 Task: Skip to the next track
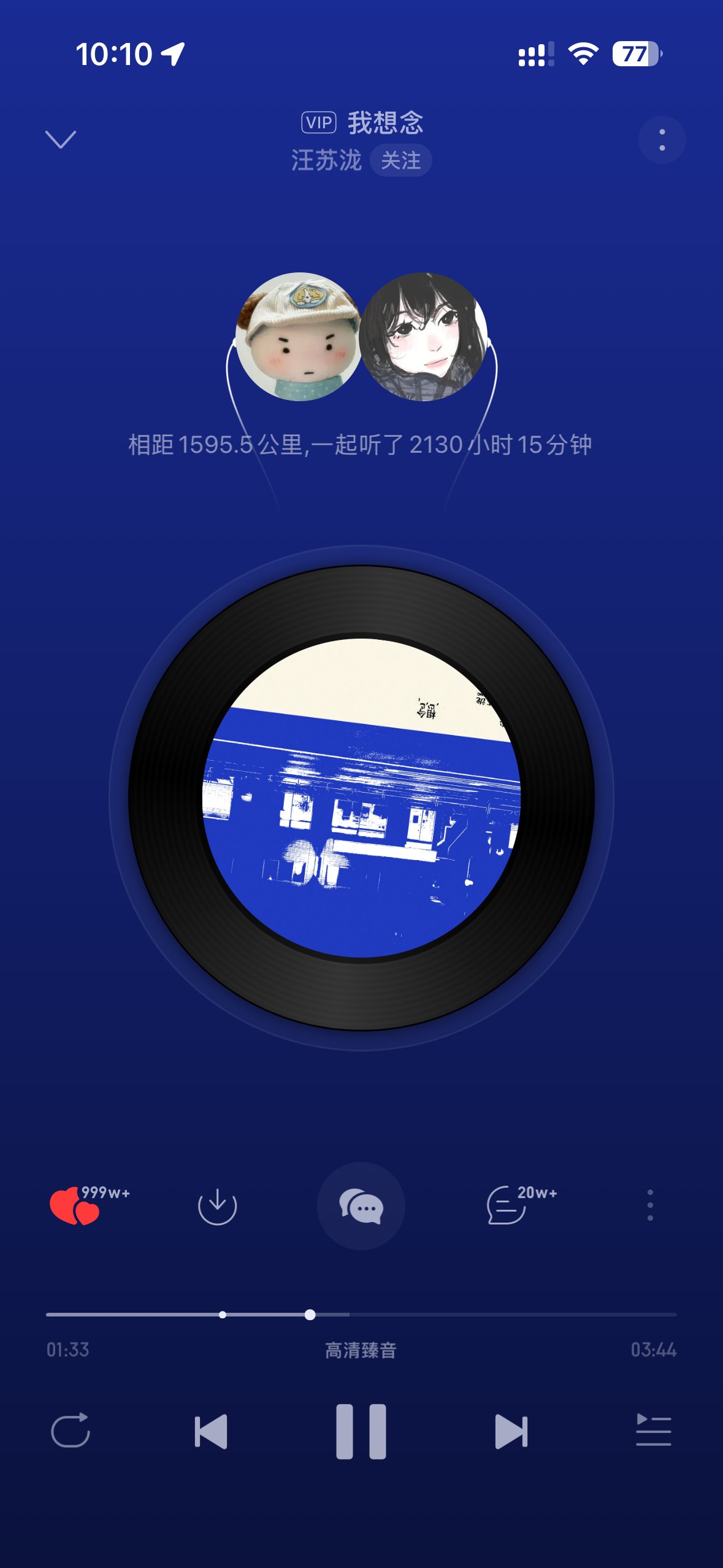pyautogui.click(x=511, y=1432)
